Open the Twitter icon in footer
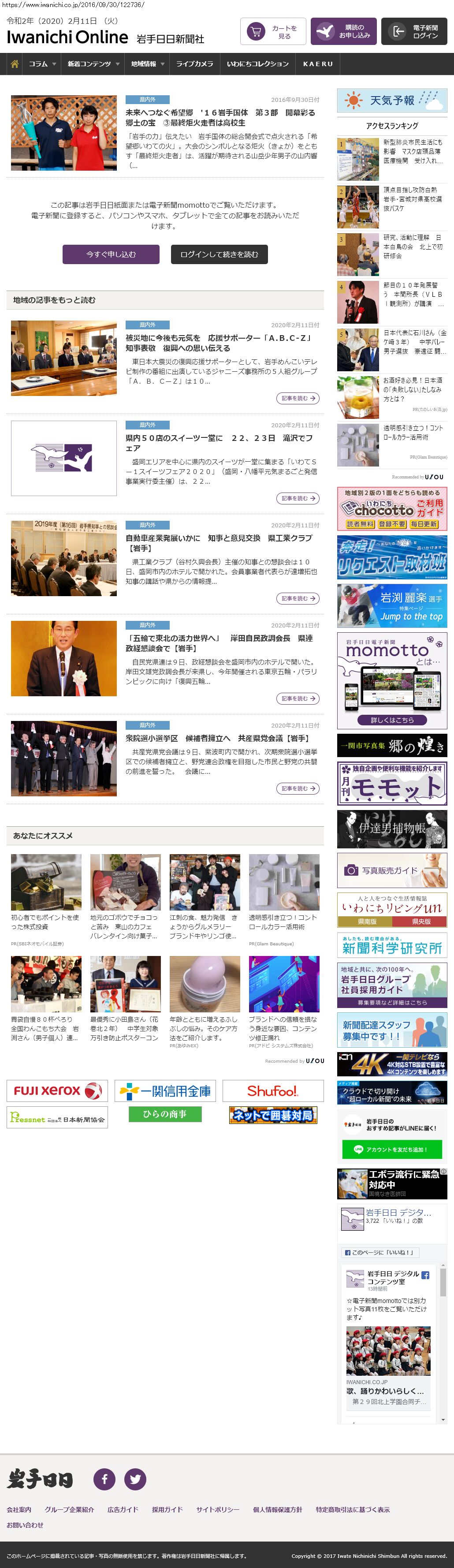The image size is (454, 1568). (135, 1478)
